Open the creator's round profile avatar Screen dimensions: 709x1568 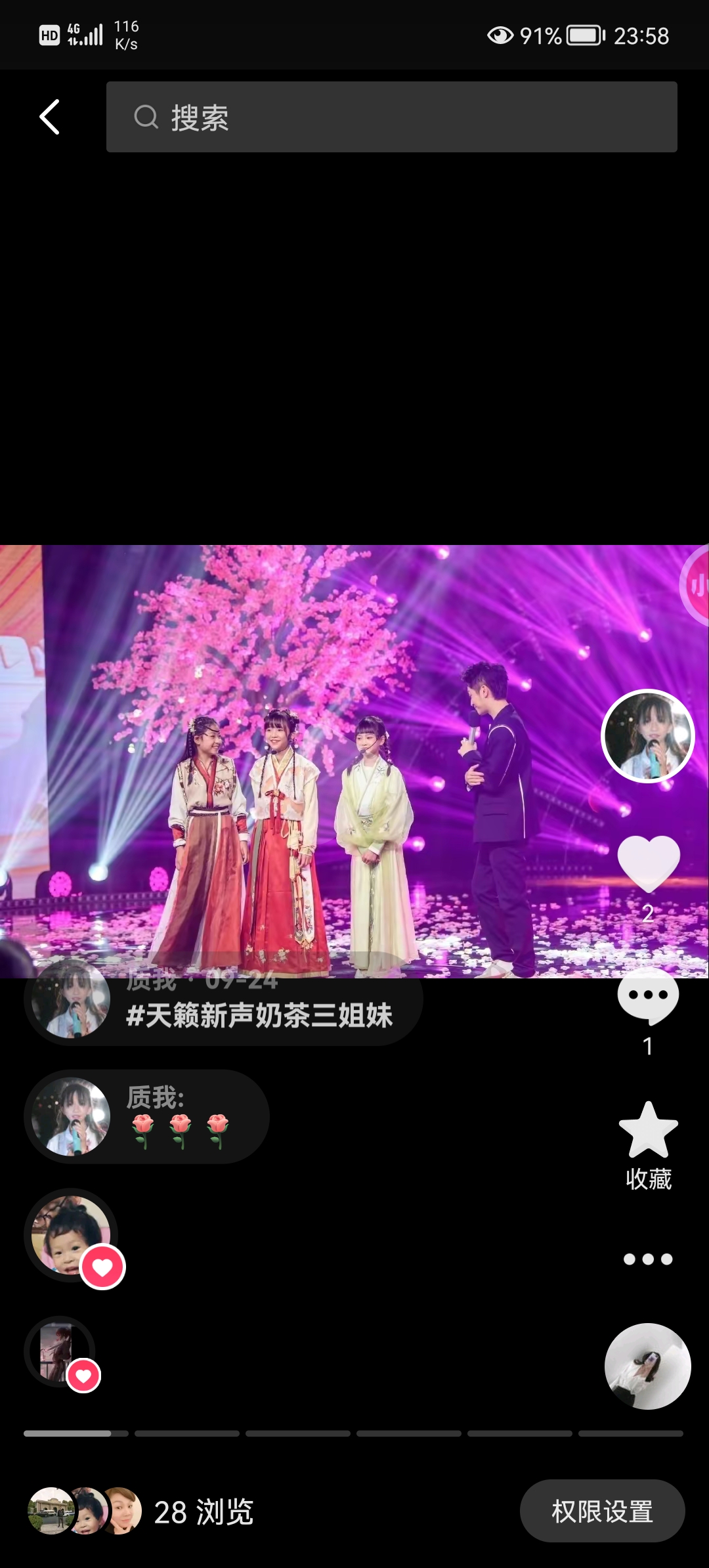click(648, 736)
